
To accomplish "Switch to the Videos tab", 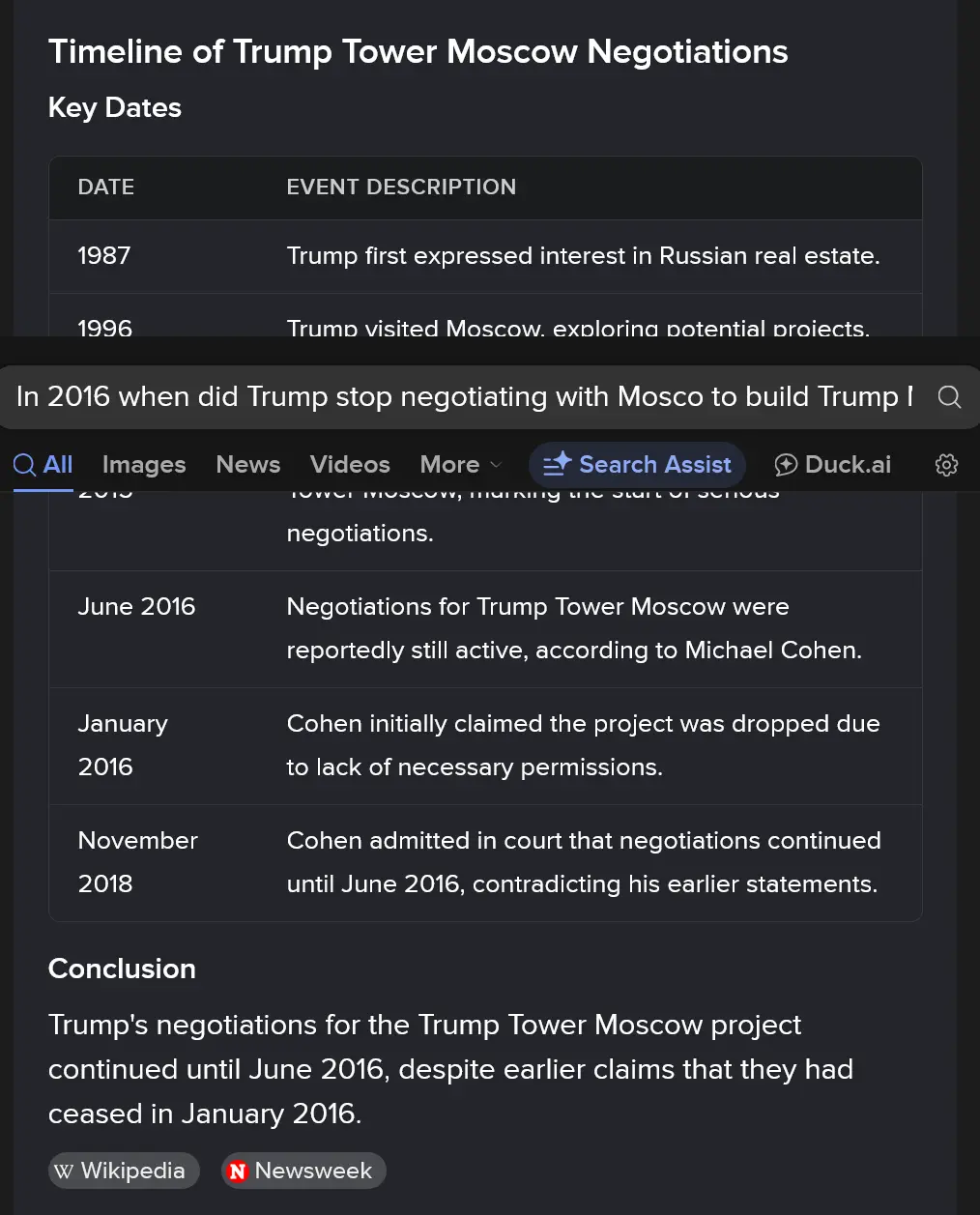I will tap(350, 465).
